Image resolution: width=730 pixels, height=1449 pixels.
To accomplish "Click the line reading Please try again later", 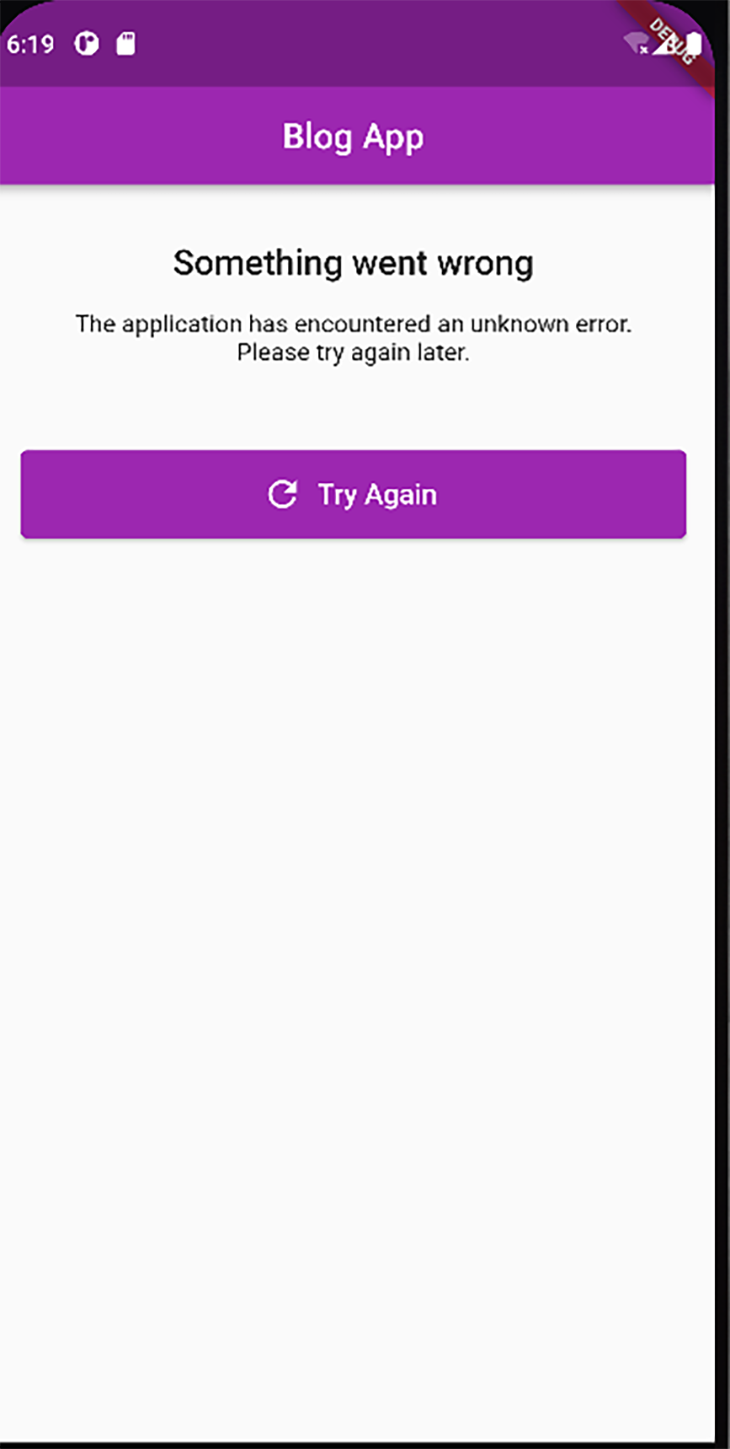I will tap(352, 352).
